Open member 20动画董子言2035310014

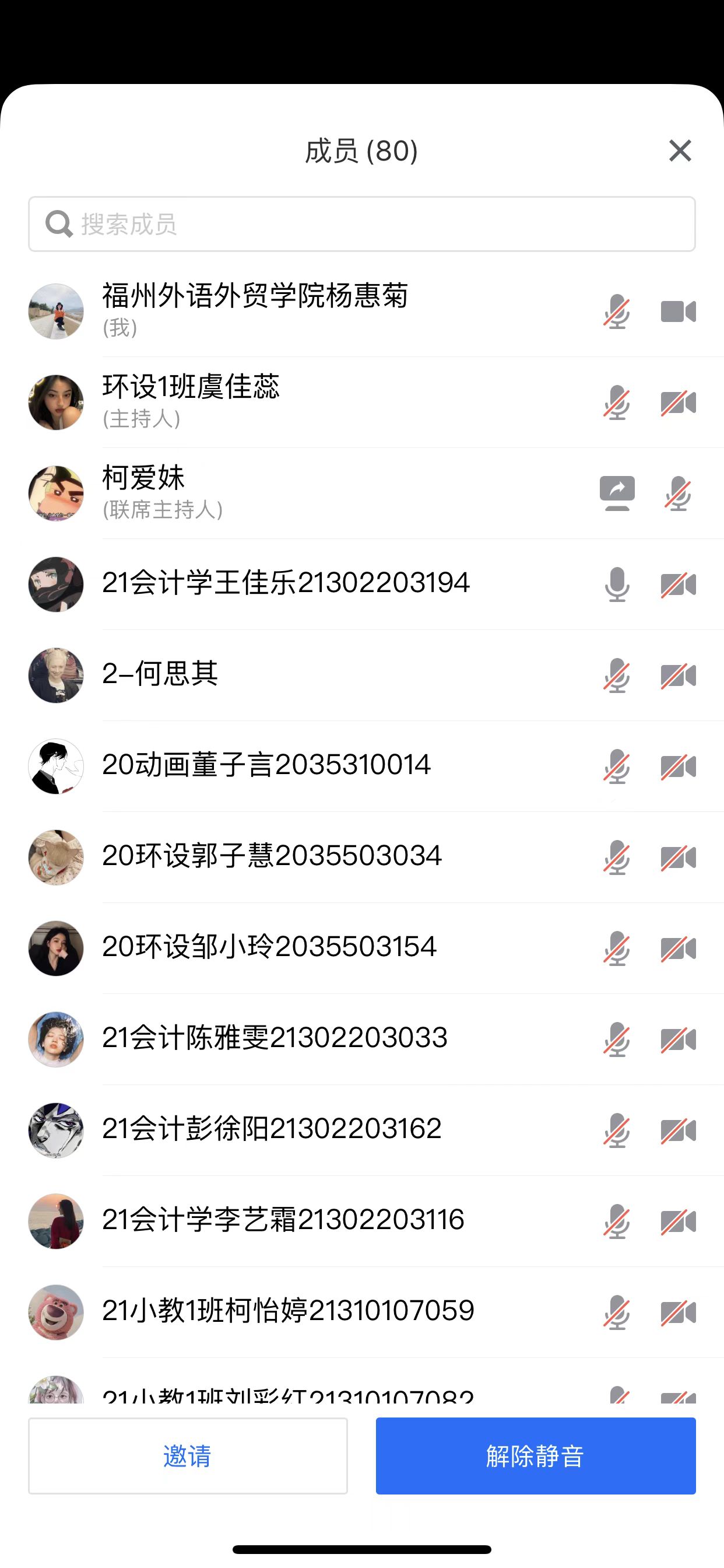pyautogui.click(x=304, y=765)
